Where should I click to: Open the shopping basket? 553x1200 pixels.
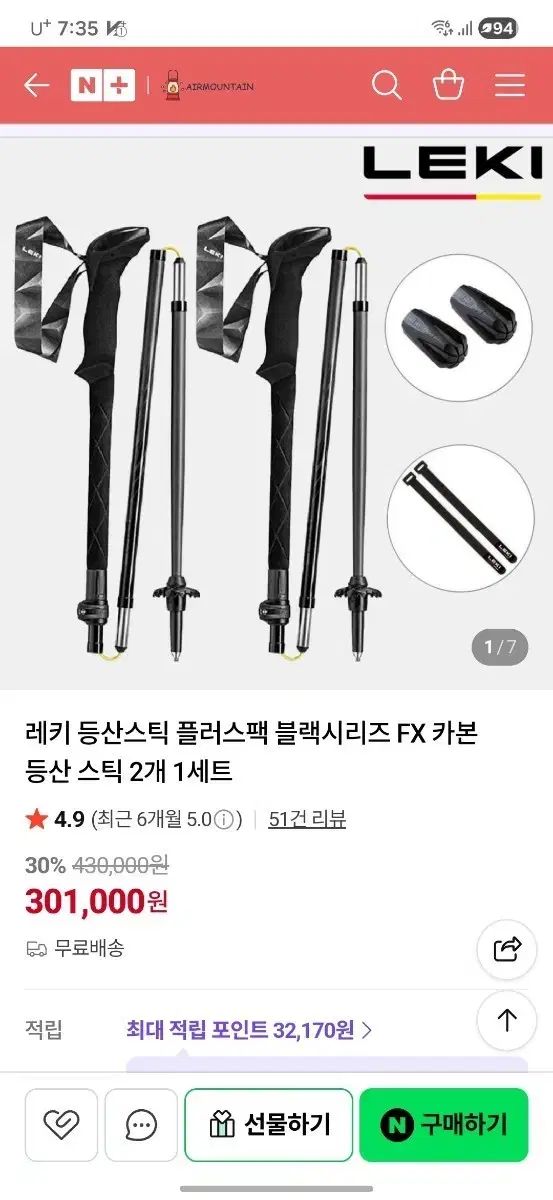click(x=448, y=85)
